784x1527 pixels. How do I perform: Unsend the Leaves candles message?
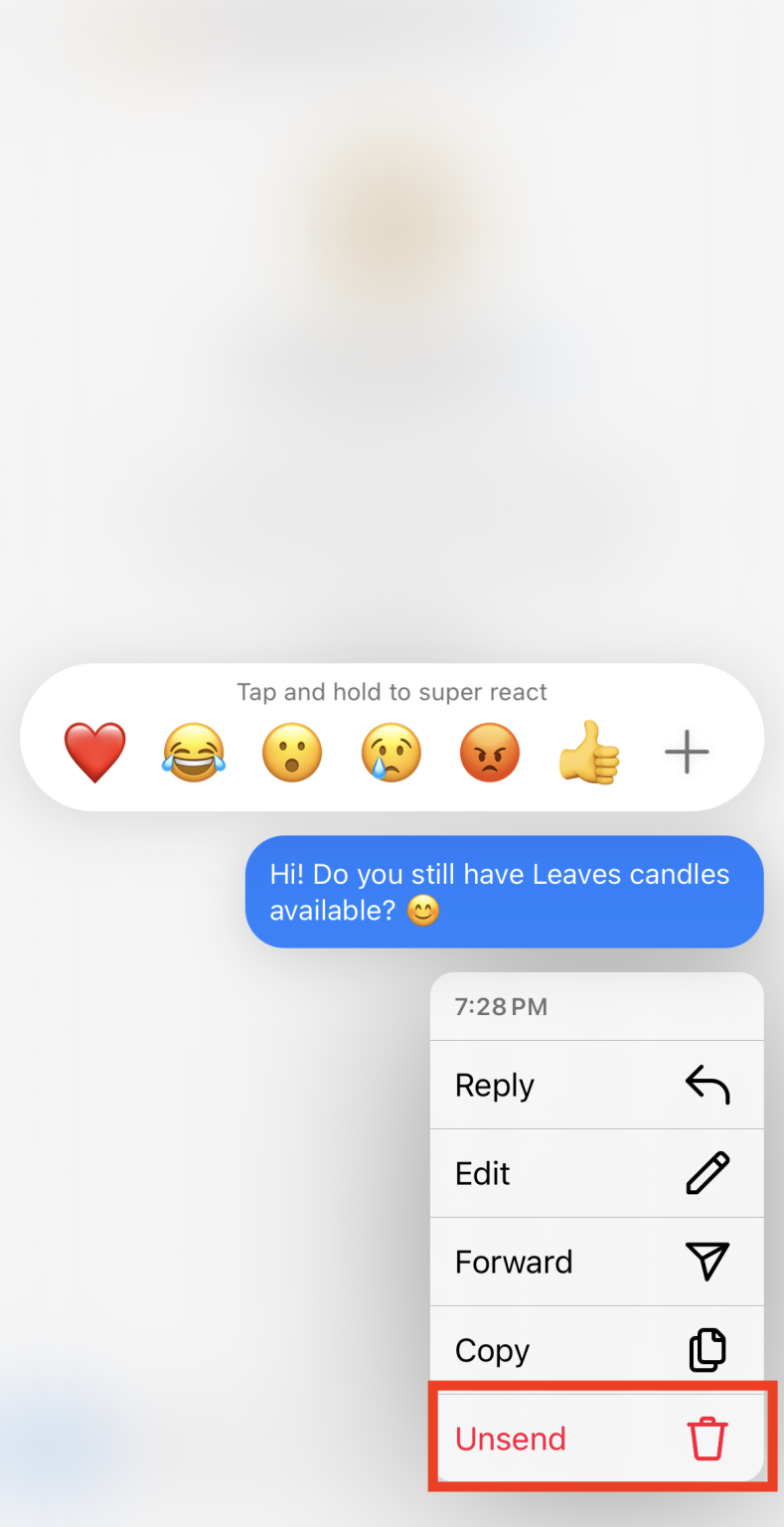point(596,1439)
